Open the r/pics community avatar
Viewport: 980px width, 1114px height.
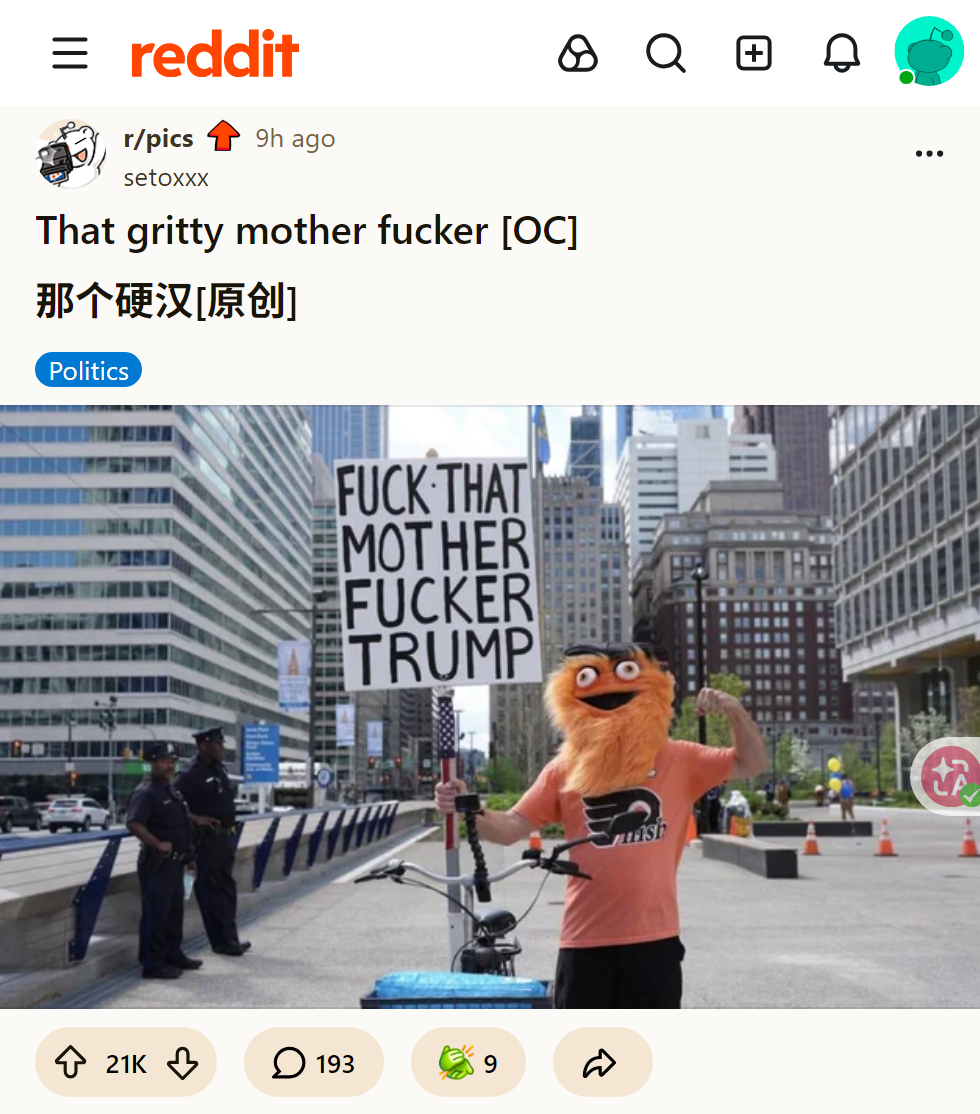(71, 154)
